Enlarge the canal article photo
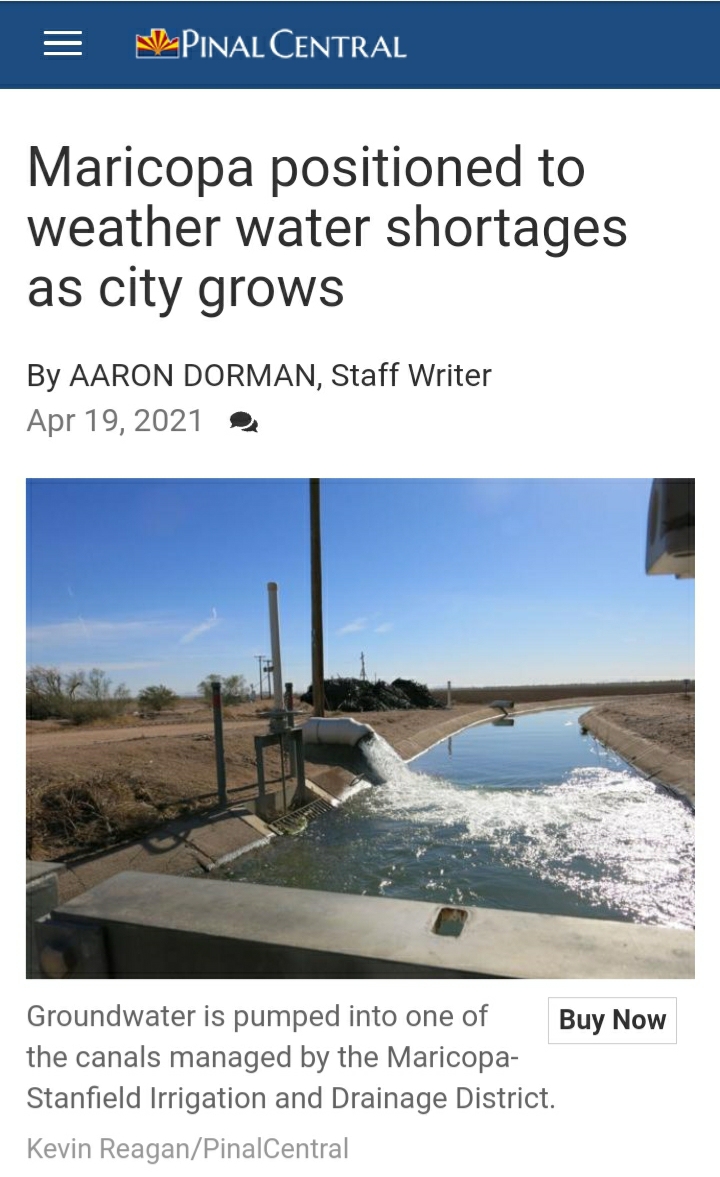This screenshot has width=720, height=1177. coord(360,728)
